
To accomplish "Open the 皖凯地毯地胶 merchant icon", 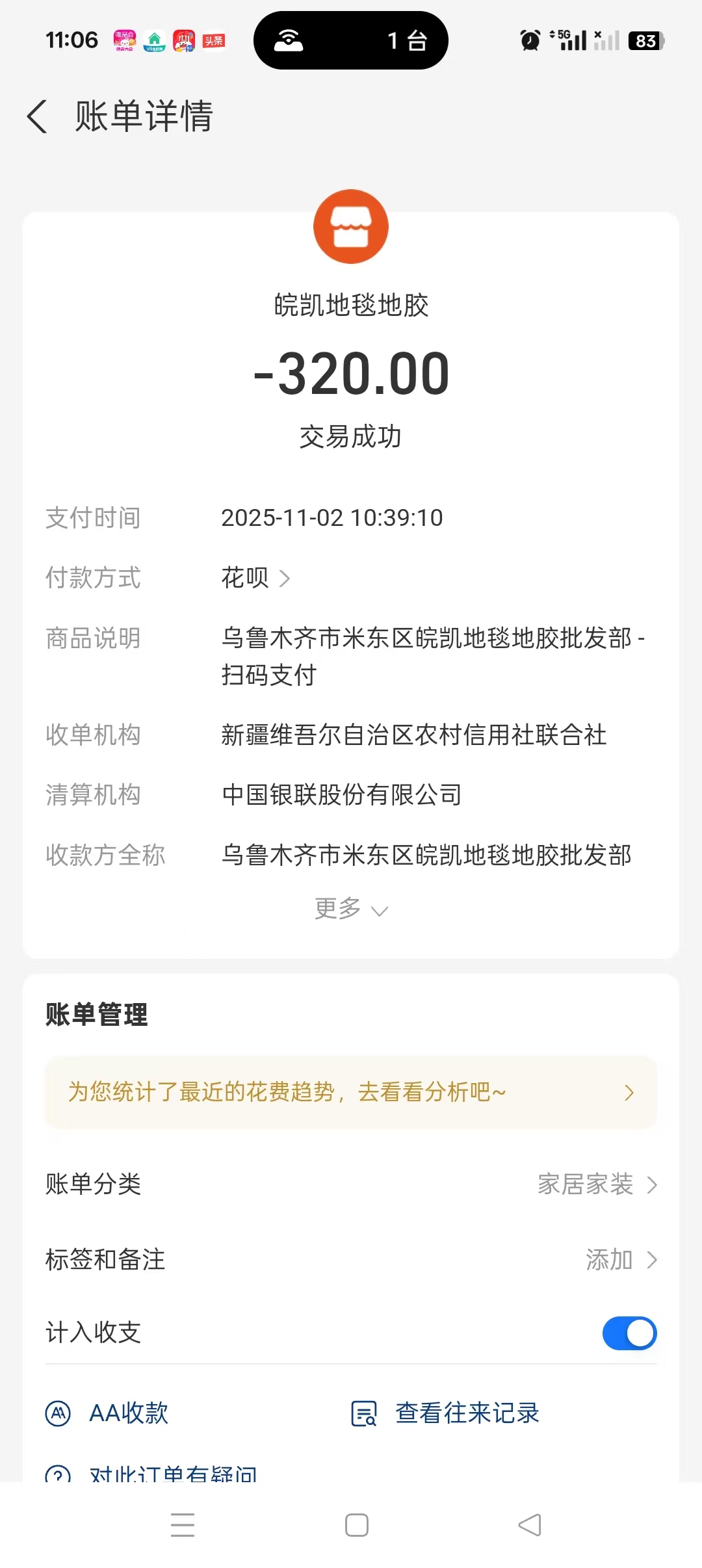I will point(351,226).
